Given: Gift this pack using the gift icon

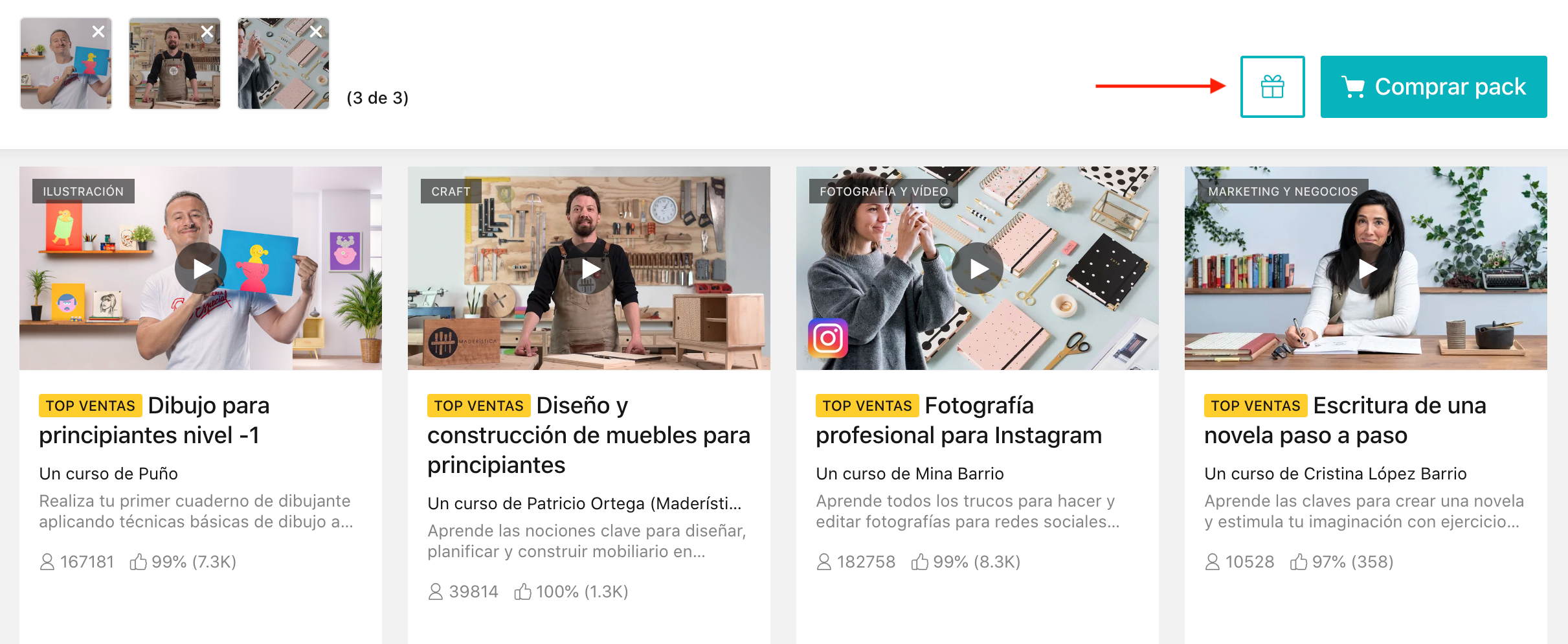Looking at the screenshot, I should point(1272,87).
